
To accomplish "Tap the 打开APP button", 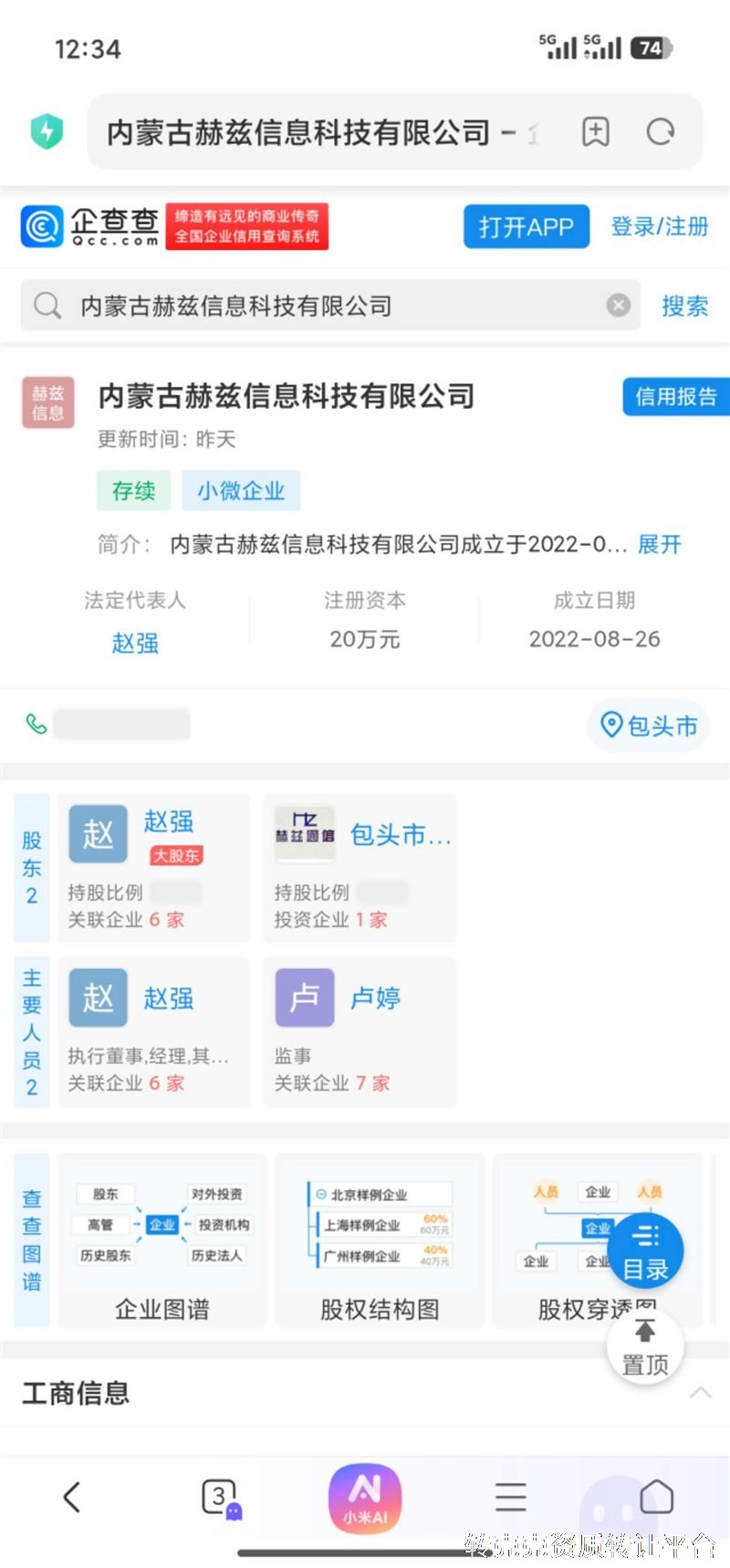I will pos(527,226).
